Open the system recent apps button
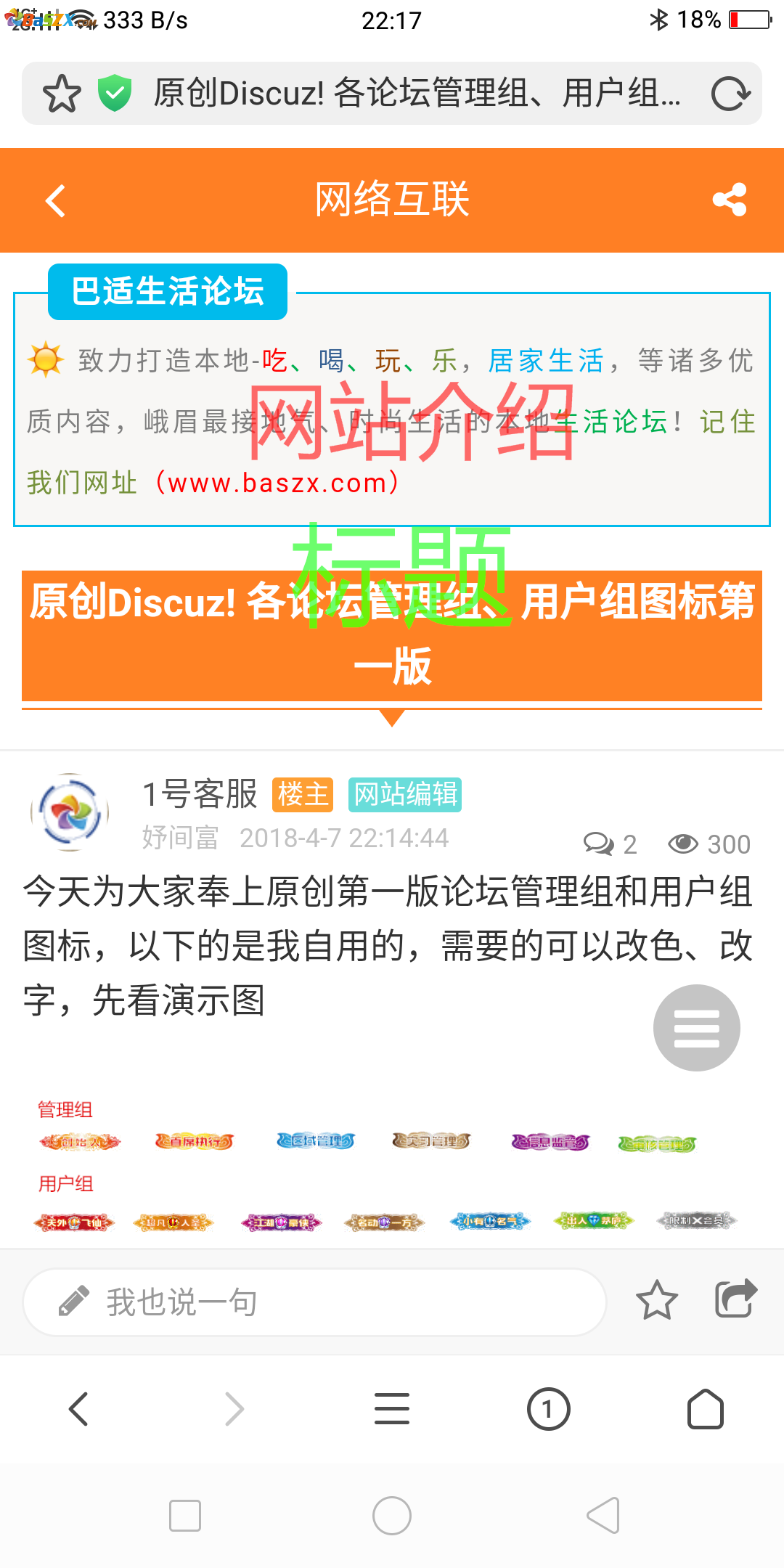 pos(184,1516)
